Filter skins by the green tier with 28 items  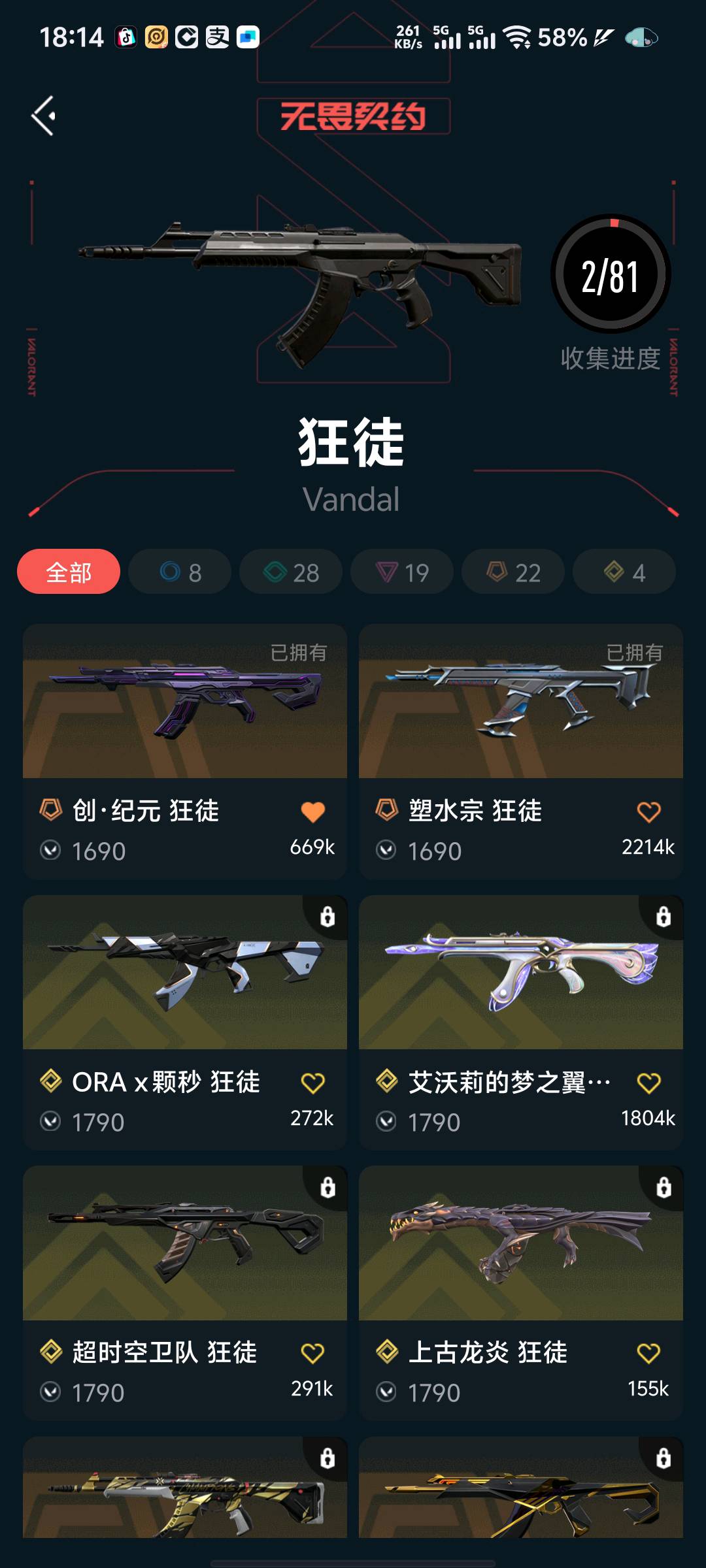(x=291, y=572)
